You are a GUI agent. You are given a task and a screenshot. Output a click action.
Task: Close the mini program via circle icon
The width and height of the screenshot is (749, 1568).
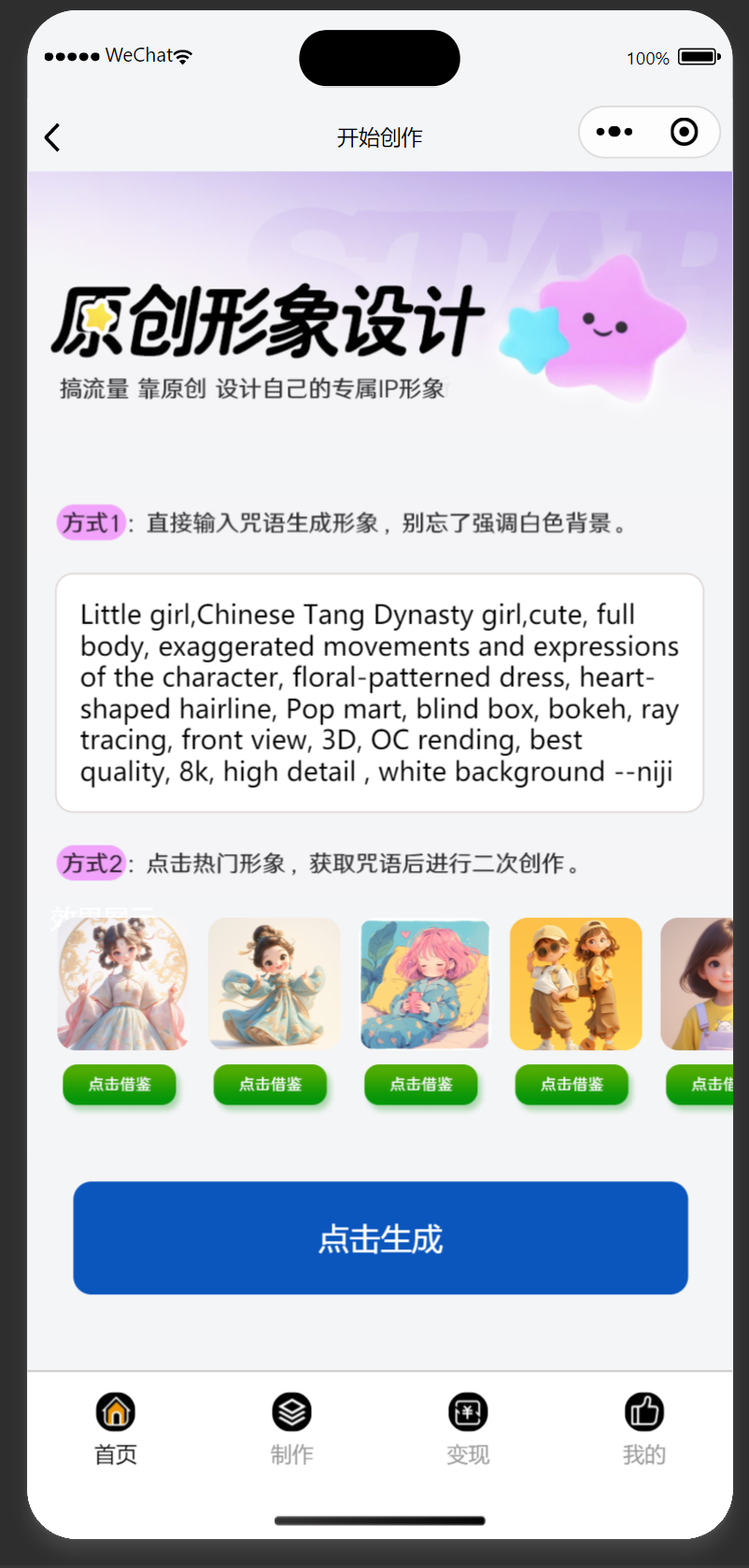[x=684, y=133]
